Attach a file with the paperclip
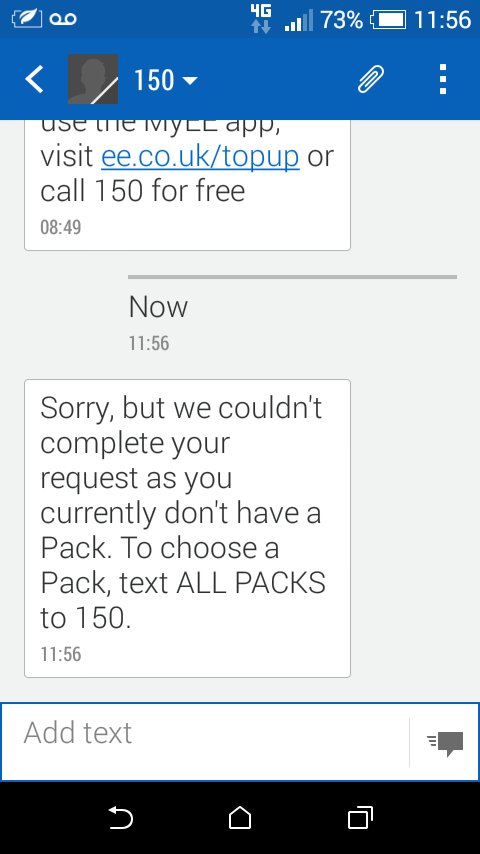This screenshot has height=854, width=480. 371,80
